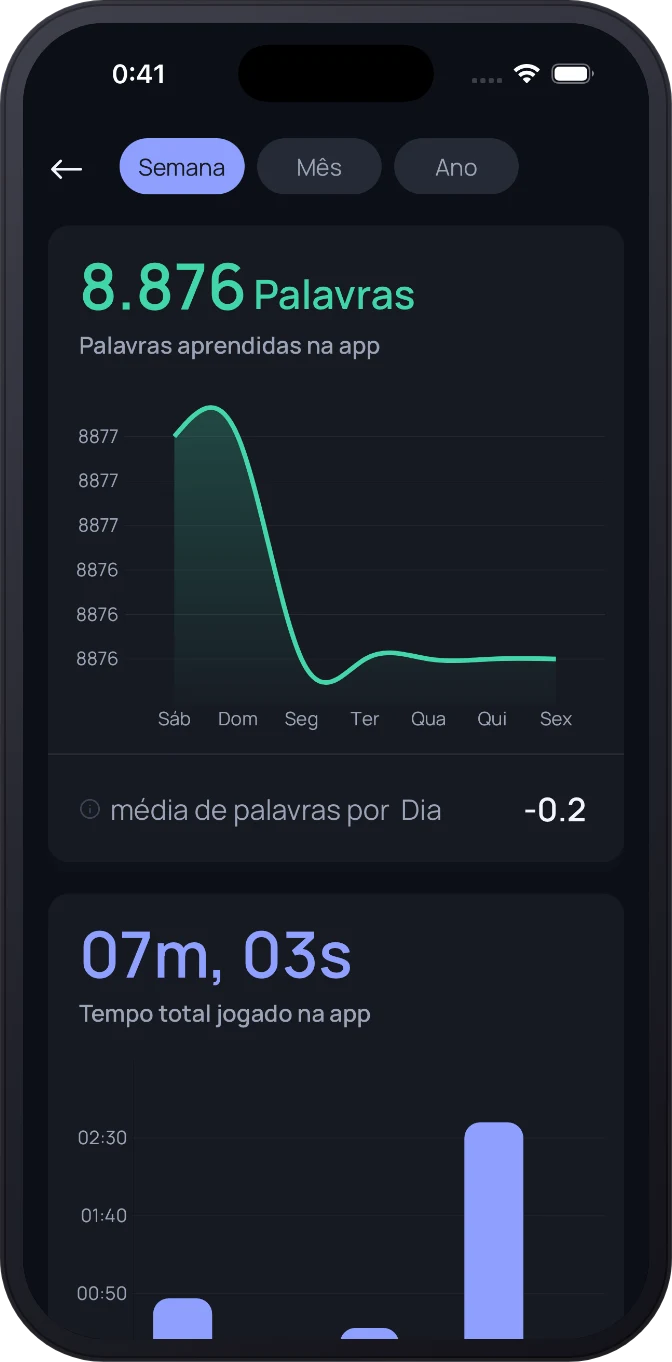Tap the info icon beside média de palavras
Screen dimensions: 672x1362
tap(90, 810)
